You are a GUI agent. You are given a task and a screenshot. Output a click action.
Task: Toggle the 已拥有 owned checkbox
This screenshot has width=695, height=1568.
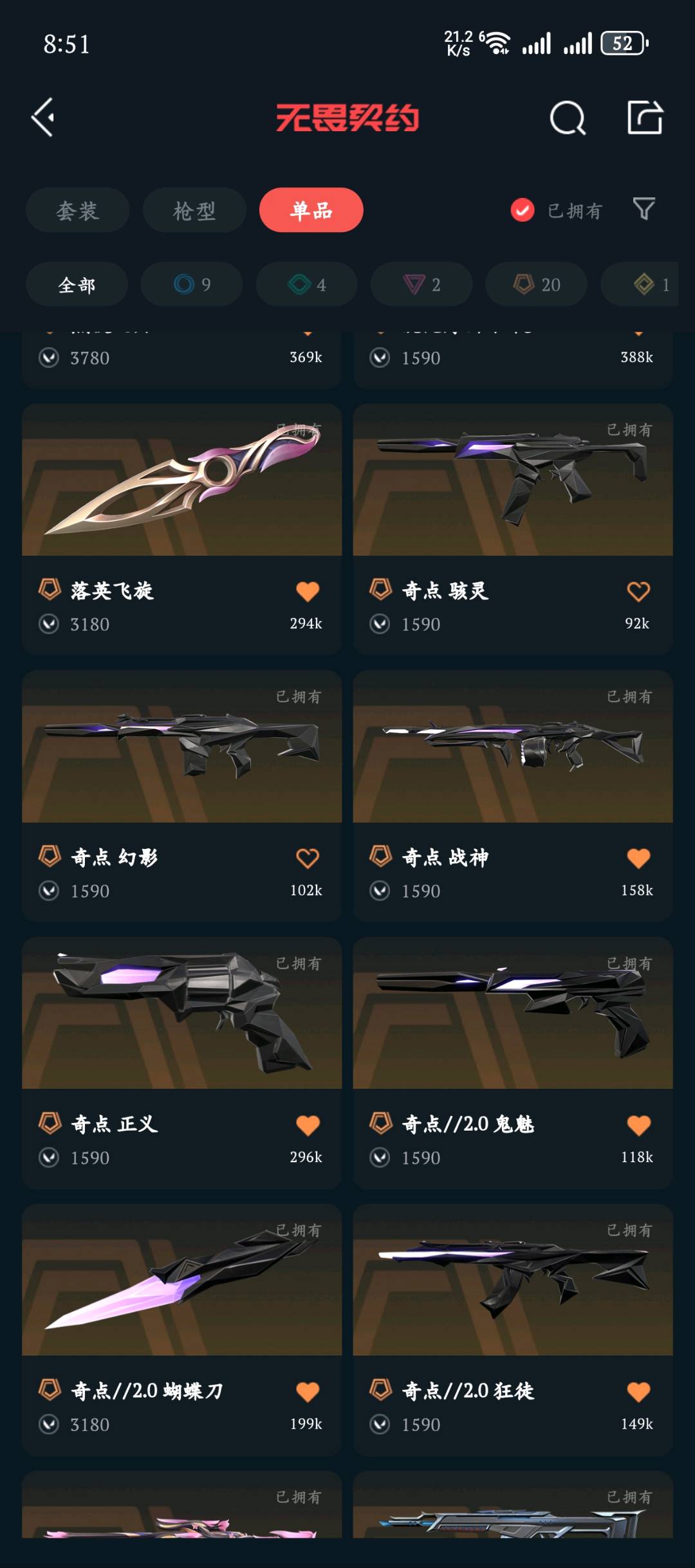[523, 210]
